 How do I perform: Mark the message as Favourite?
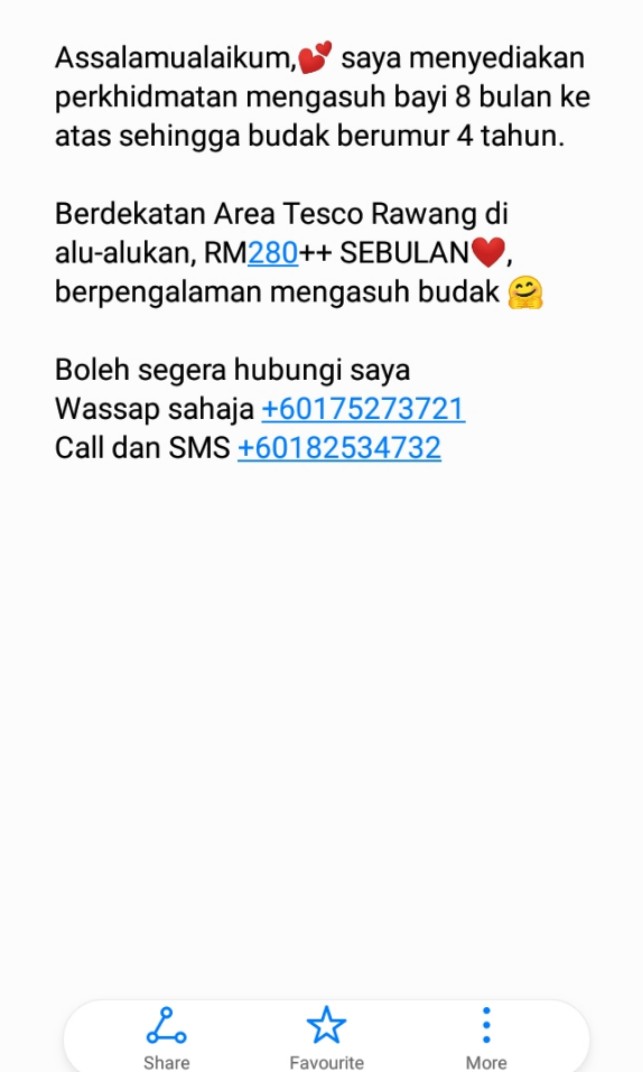(326, 1036)
